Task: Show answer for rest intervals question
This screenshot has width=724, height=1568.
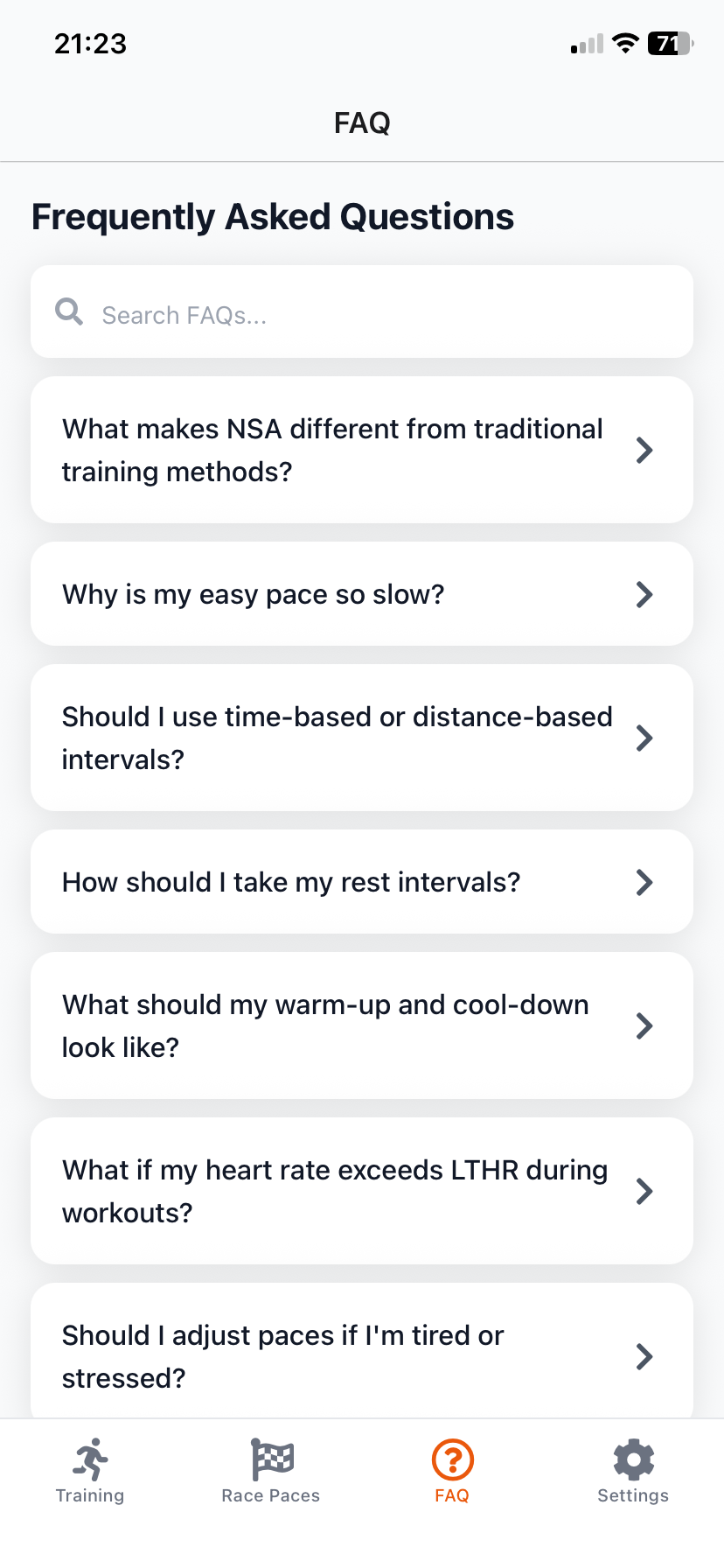Action: click(362, 882)
